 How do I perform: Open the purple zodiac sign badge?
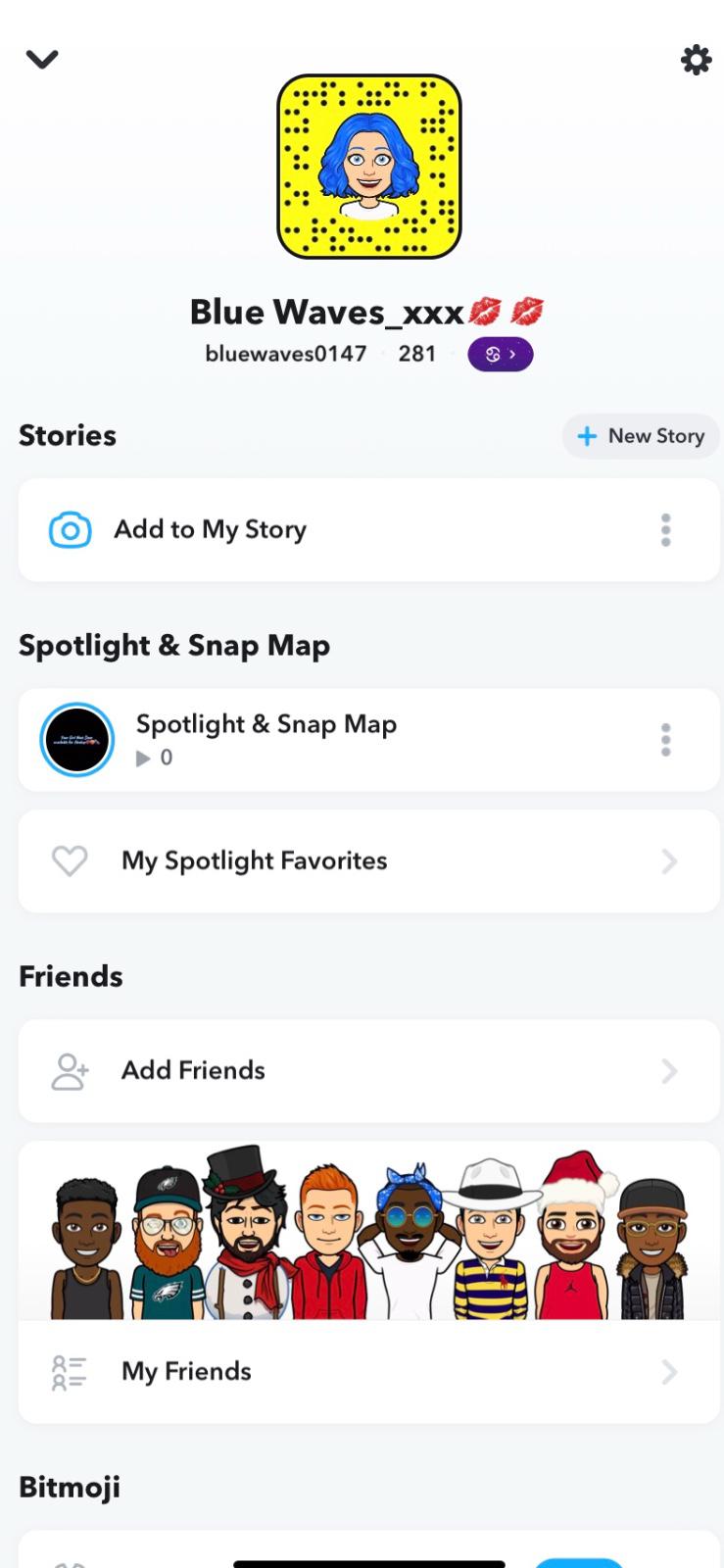(500, 355)
